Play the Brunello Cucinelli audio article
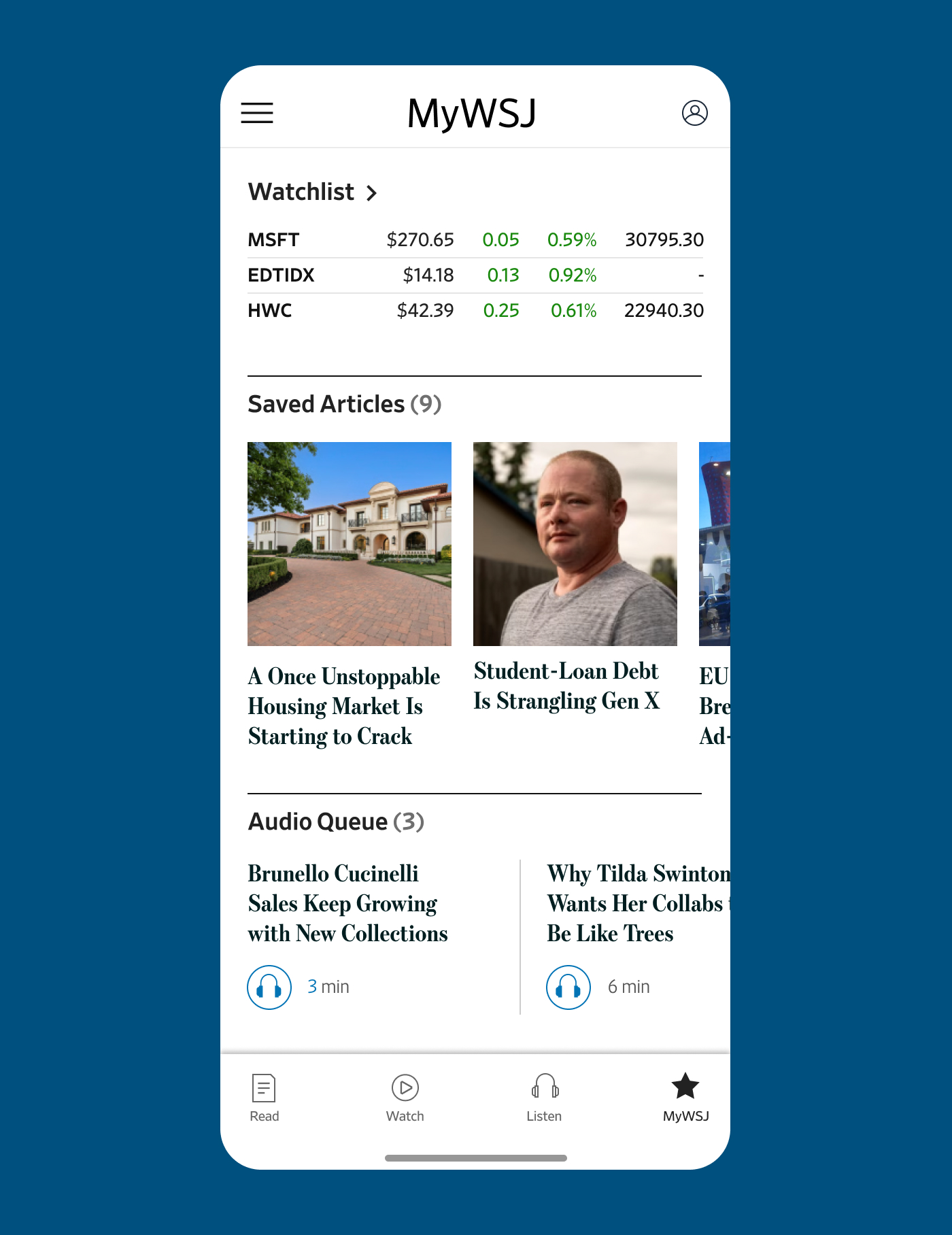952x1235 pixels. 269,987
